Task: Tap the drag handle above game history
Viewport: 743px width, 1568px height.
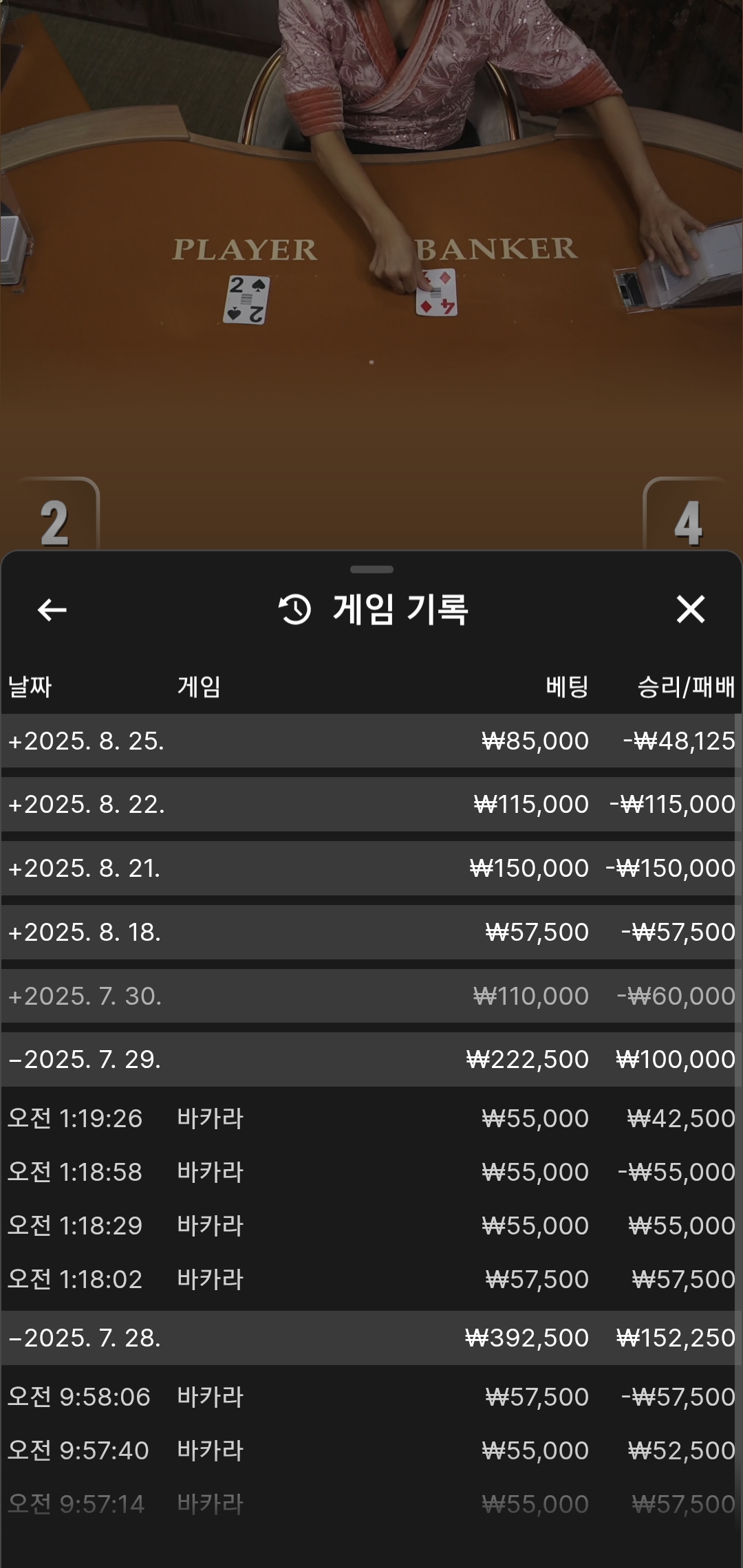Action: [371, 569]
